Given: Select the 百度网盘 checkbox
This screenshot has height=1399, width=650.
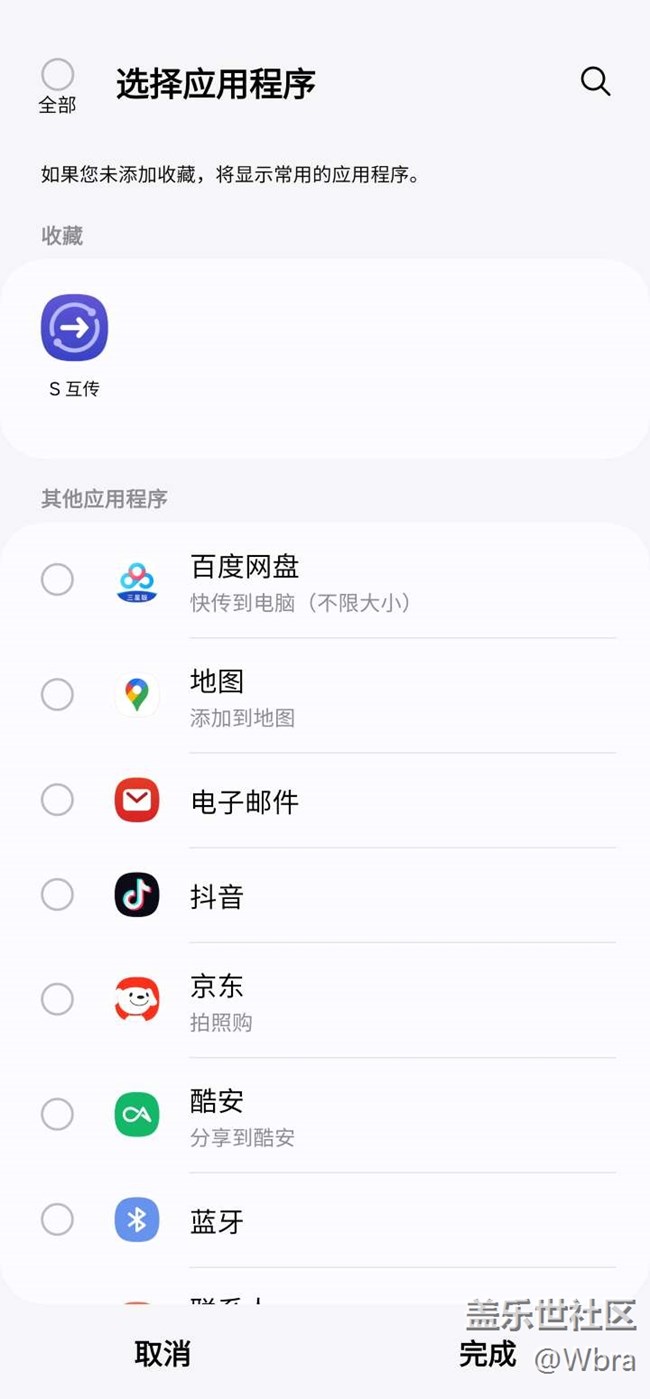Looking at the screenshot, I should (57, 579).
